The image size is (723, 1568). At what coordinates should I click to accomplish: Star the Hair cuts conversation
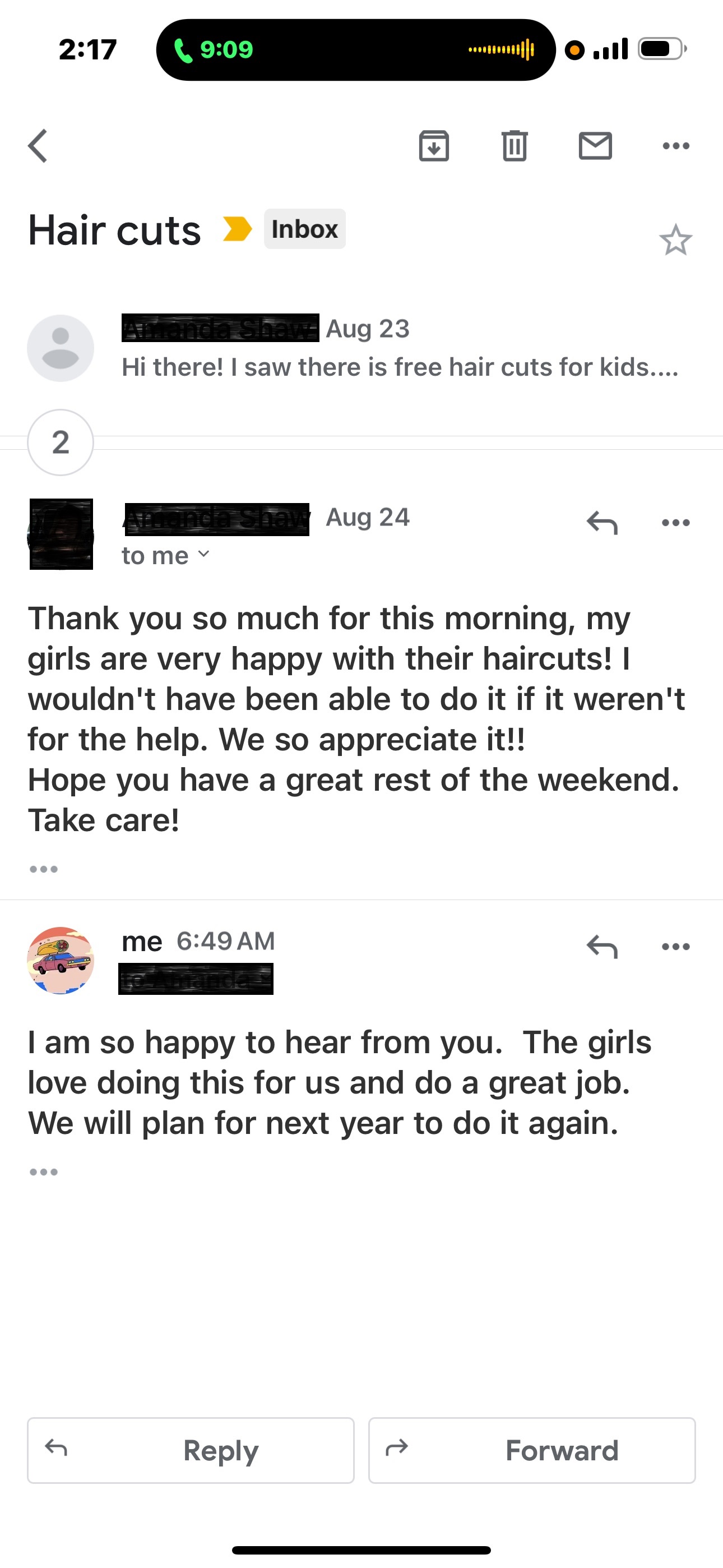point(675,240)
